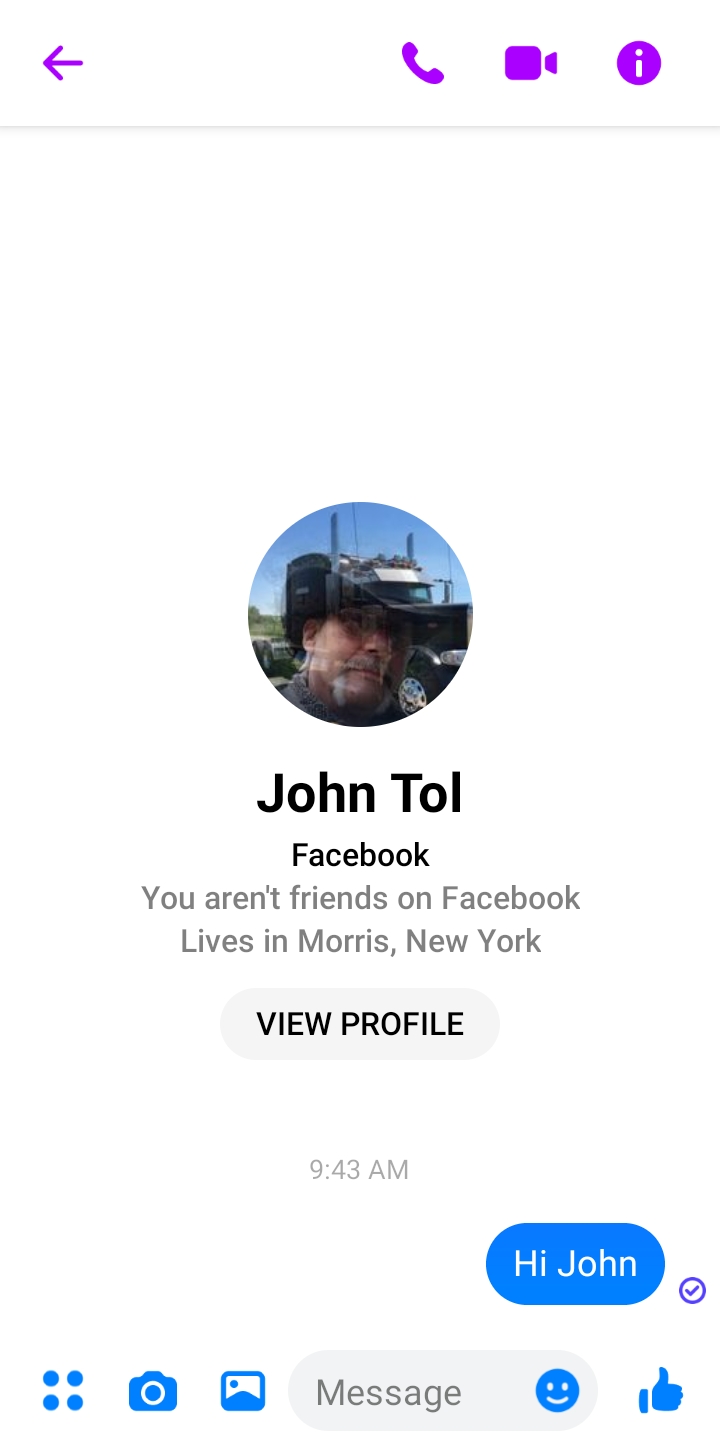This screenshot has width=720, height=1449.
Task: Go back using the arrow icon
Action: [x=62, y=64]
